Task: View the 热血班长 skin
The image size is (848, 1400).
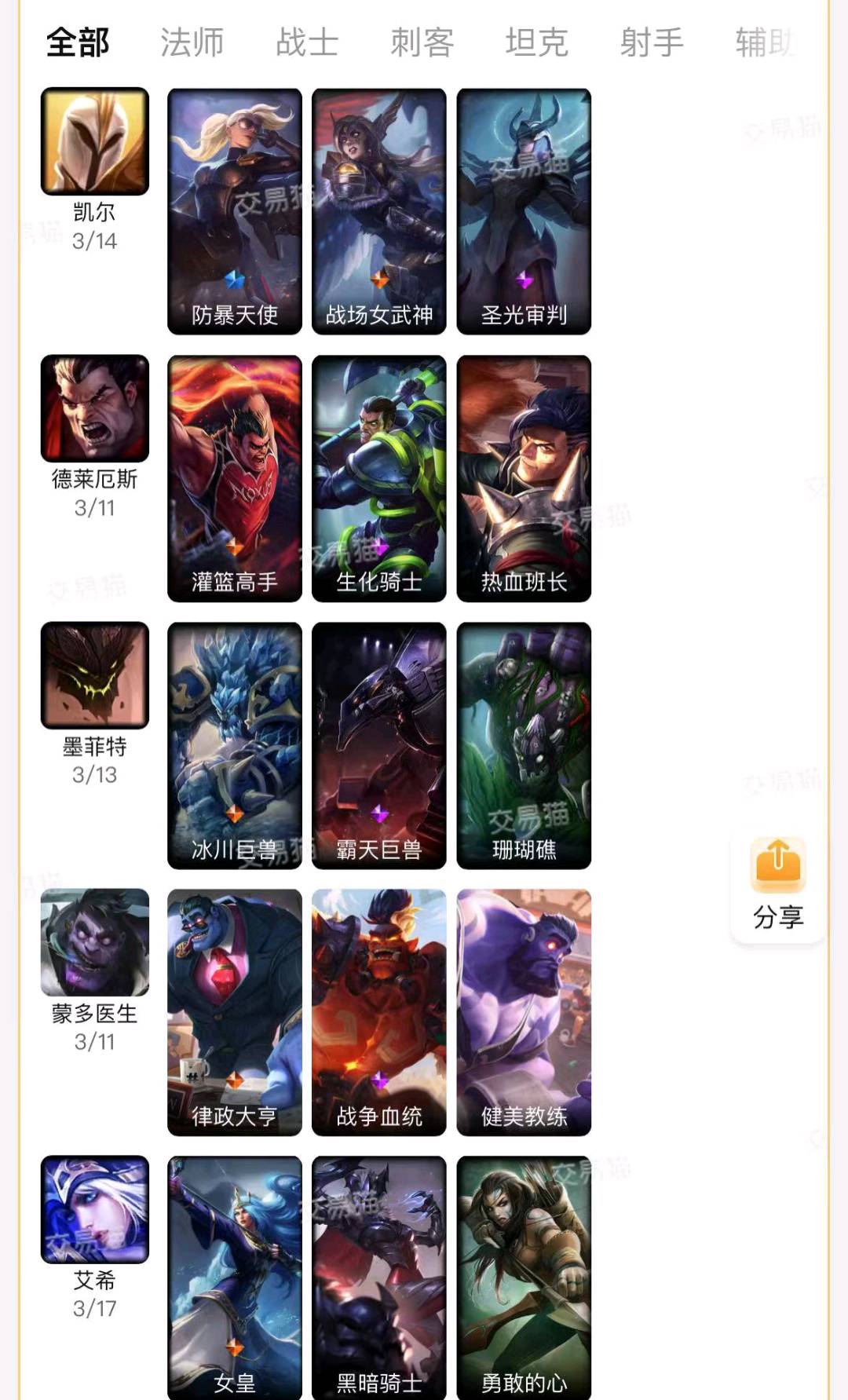Action: click(x=524, y=478)
